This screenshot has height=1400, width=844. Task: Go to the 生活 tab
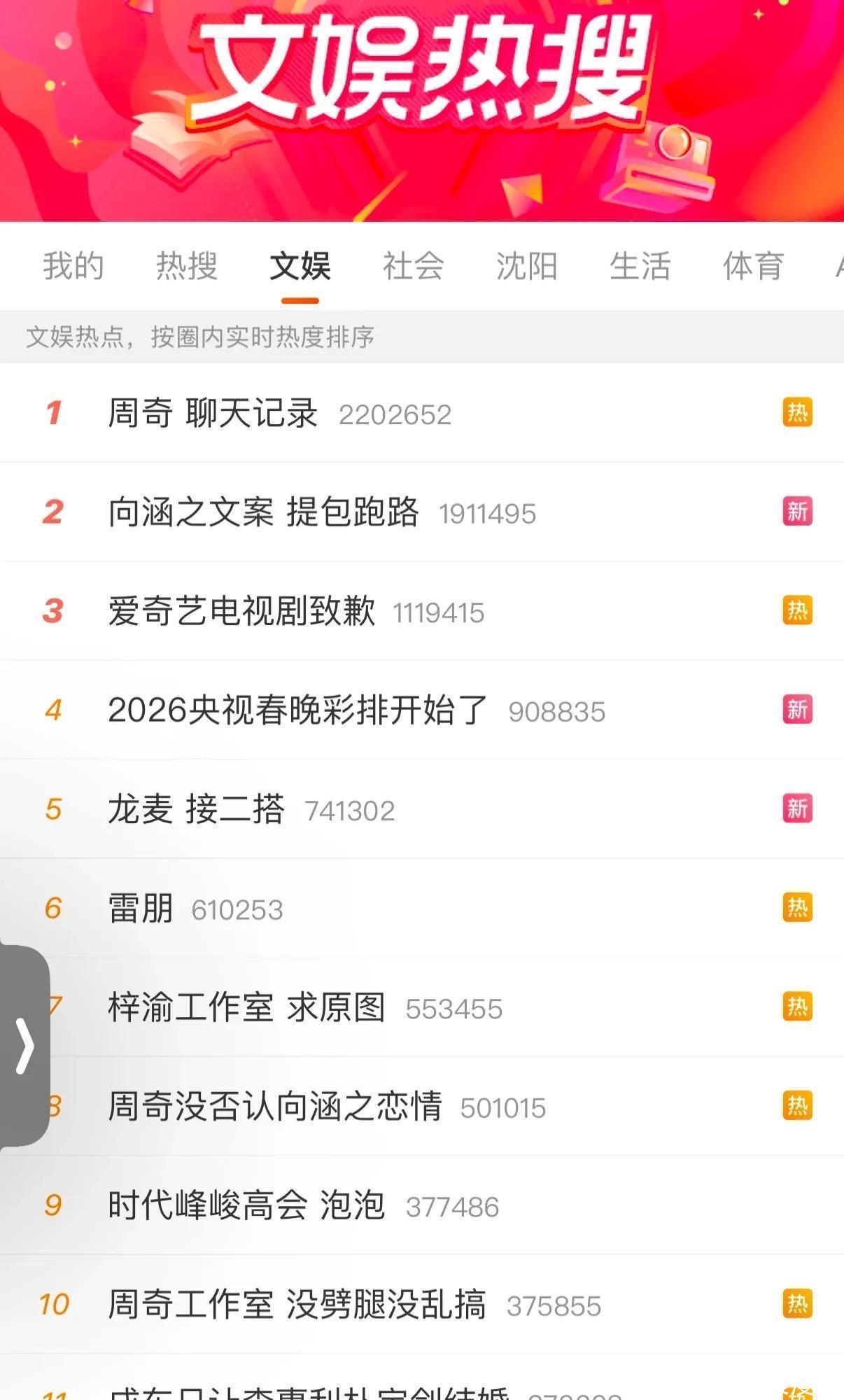tap(640, 267)
